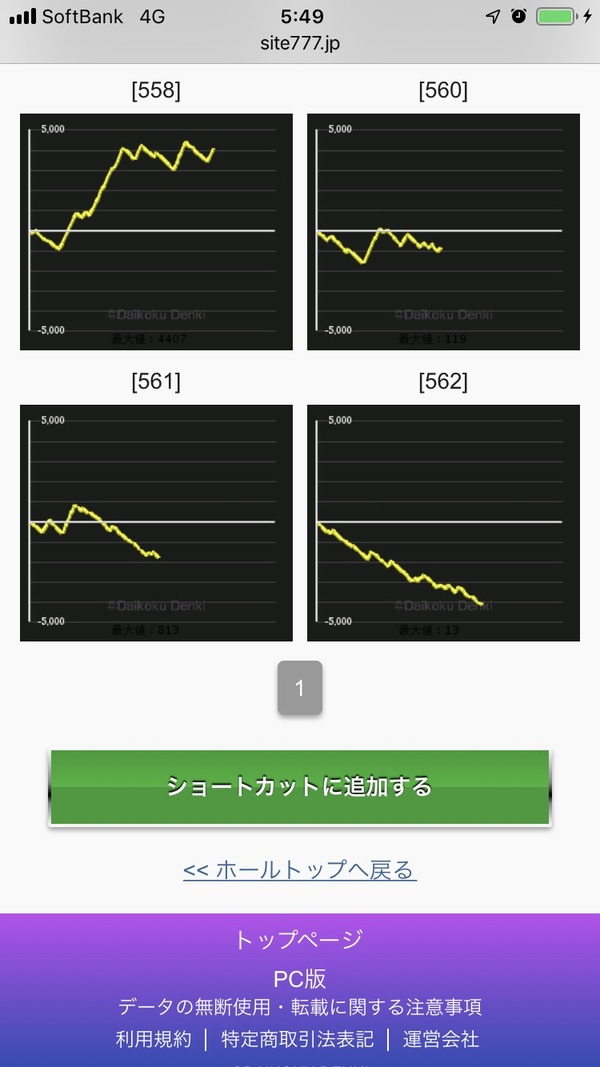Tap the site777.jp address bar
Screen dimensions: 600x1067
tap(299, 44)
